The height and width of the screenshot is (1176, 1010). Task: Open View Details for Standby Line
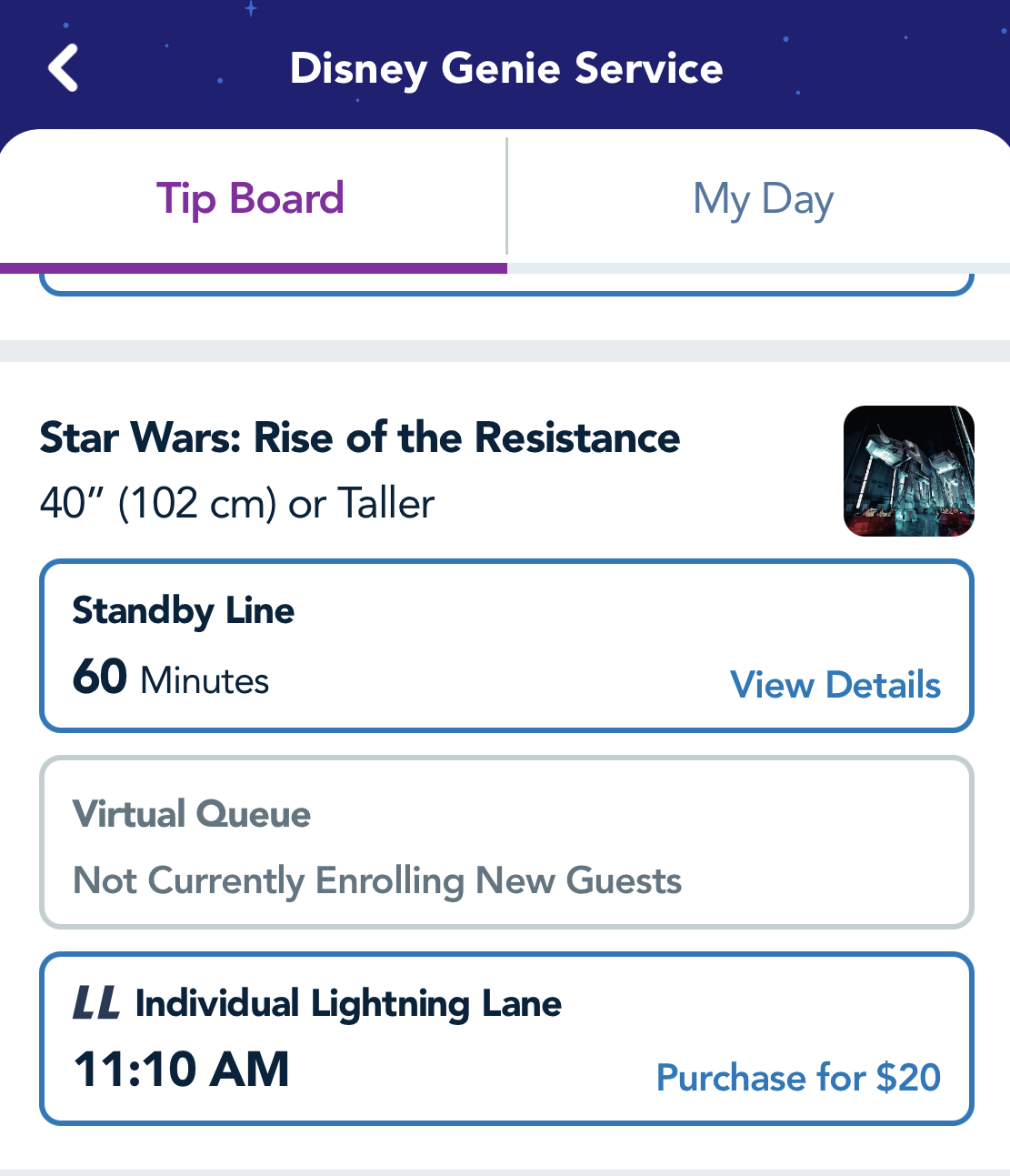(x=835, y=685)
